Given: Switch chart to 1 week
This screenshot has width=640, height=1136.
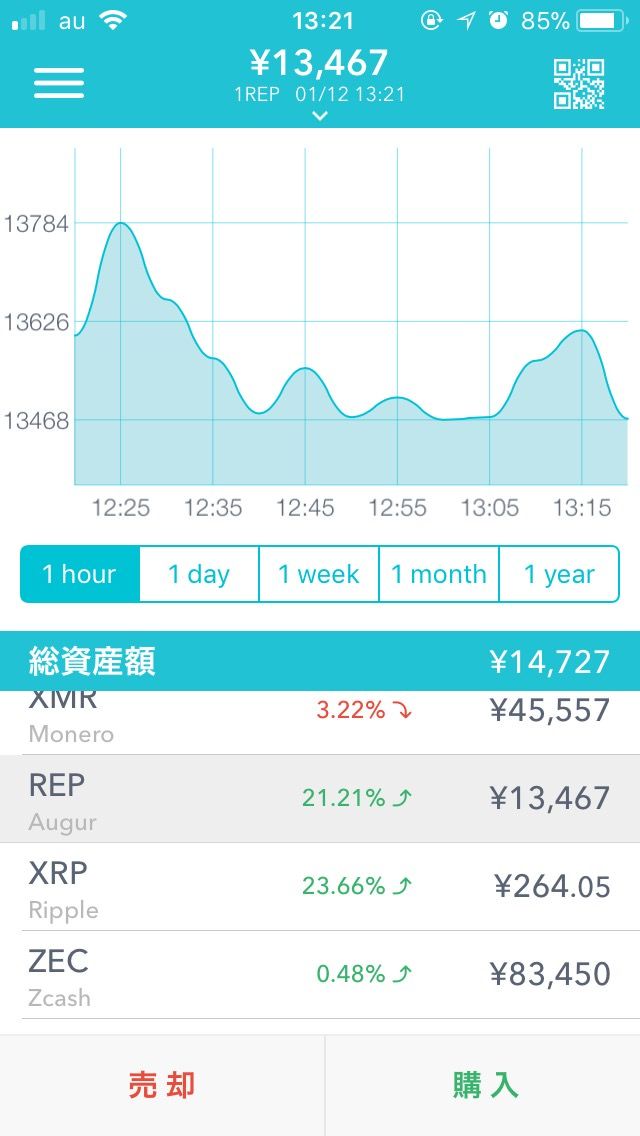Looking at the screenshot, I should (319, 574).
